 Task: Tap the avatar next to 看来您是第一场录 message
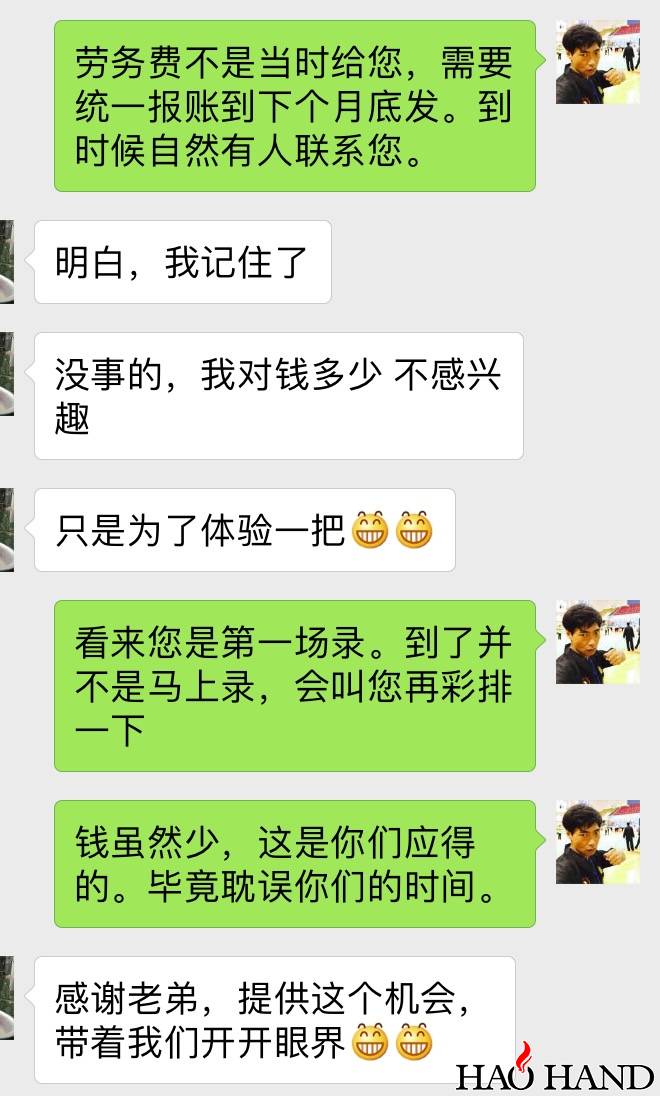click(598, 642)
